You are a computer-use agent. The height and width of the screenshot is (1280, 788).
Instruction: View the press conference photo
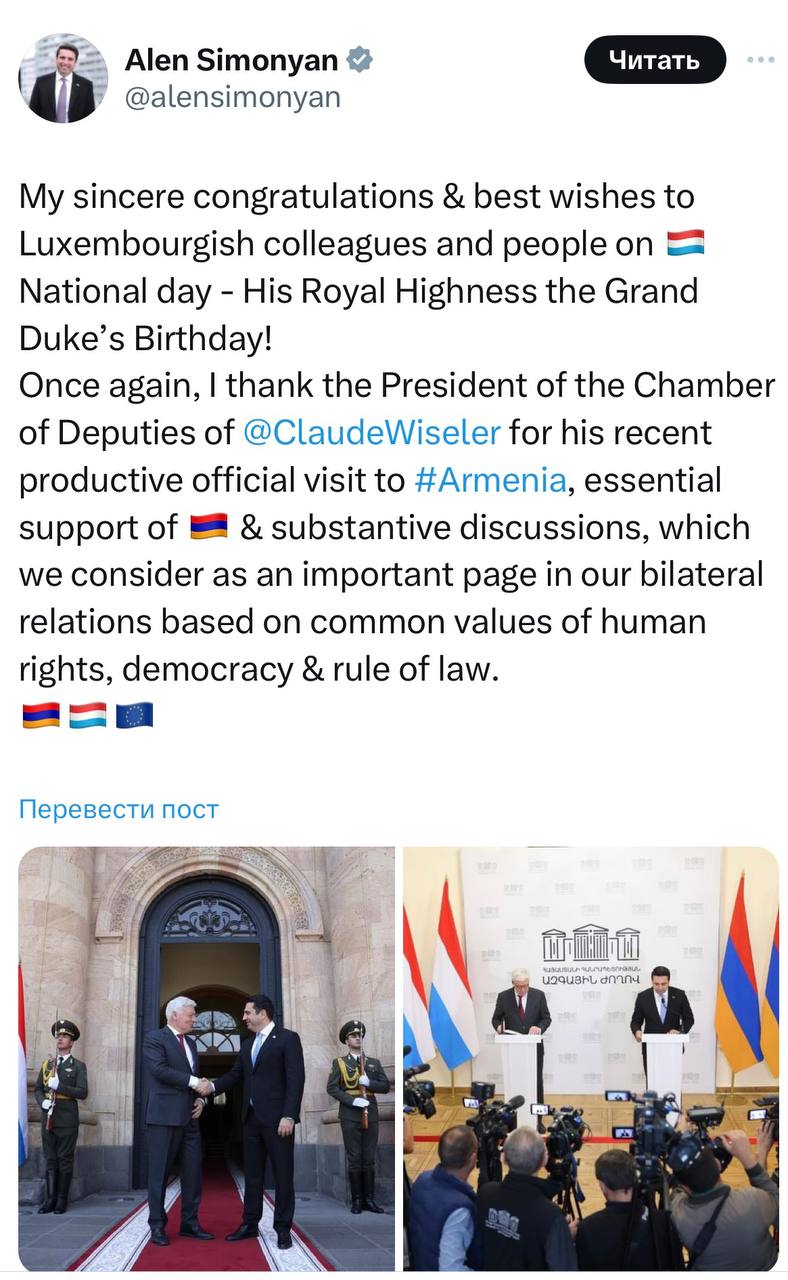[590, 1058]
